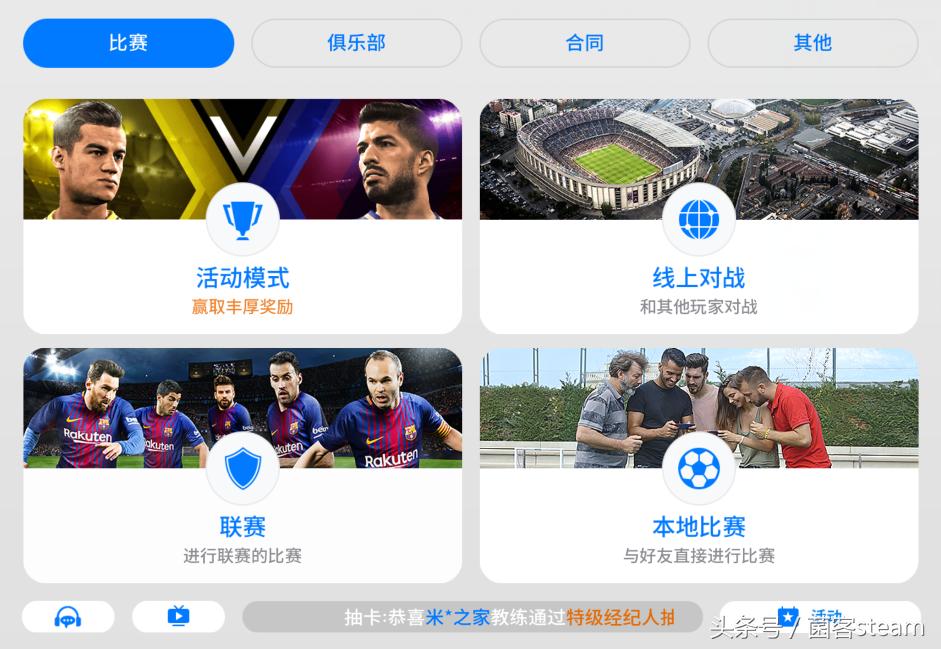The image size is (941, 649).
Task: Open the live TV video button
Action: coord(178,617)
